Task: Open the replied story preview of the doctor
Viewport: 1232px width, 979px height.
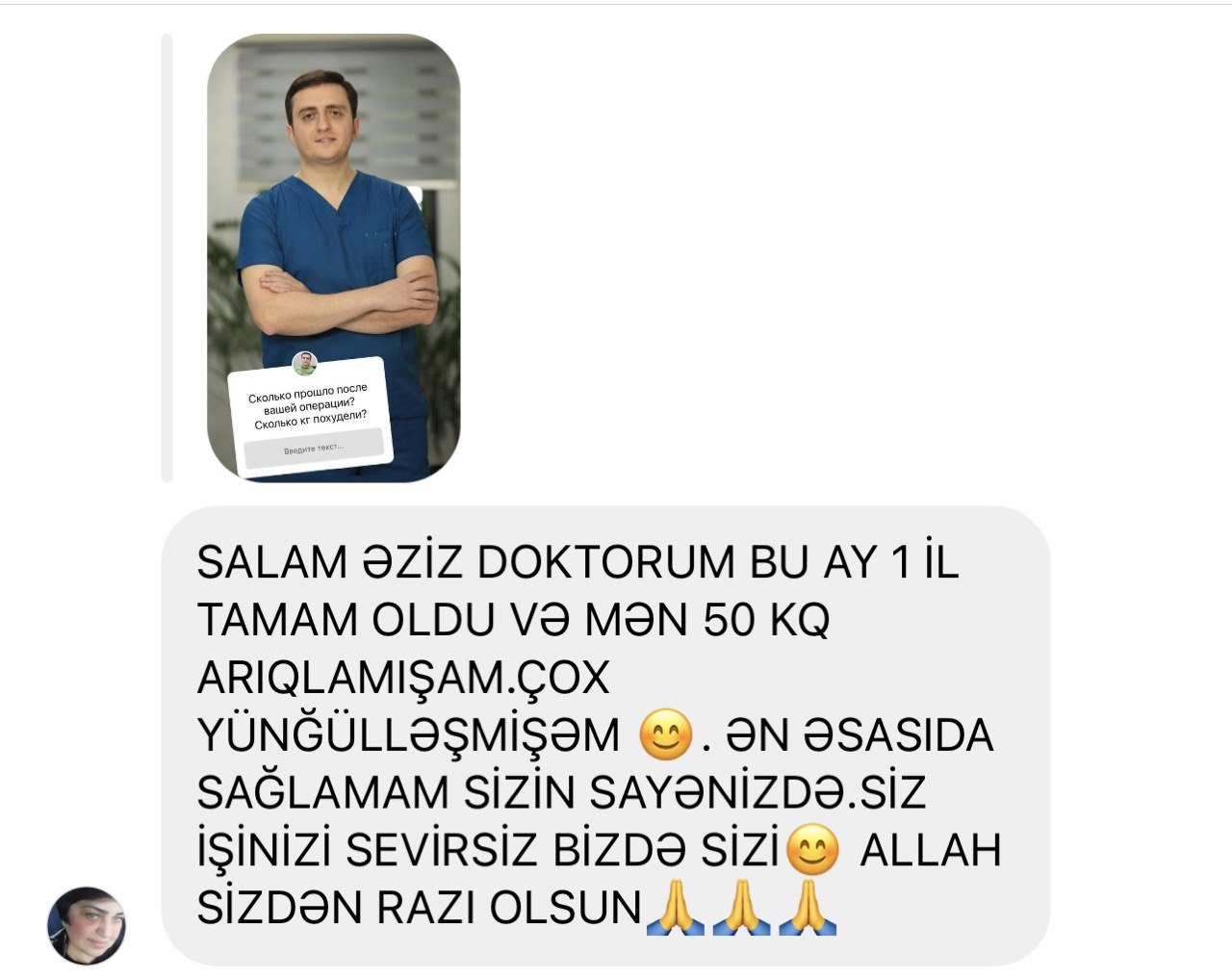Action: point(333,257)
